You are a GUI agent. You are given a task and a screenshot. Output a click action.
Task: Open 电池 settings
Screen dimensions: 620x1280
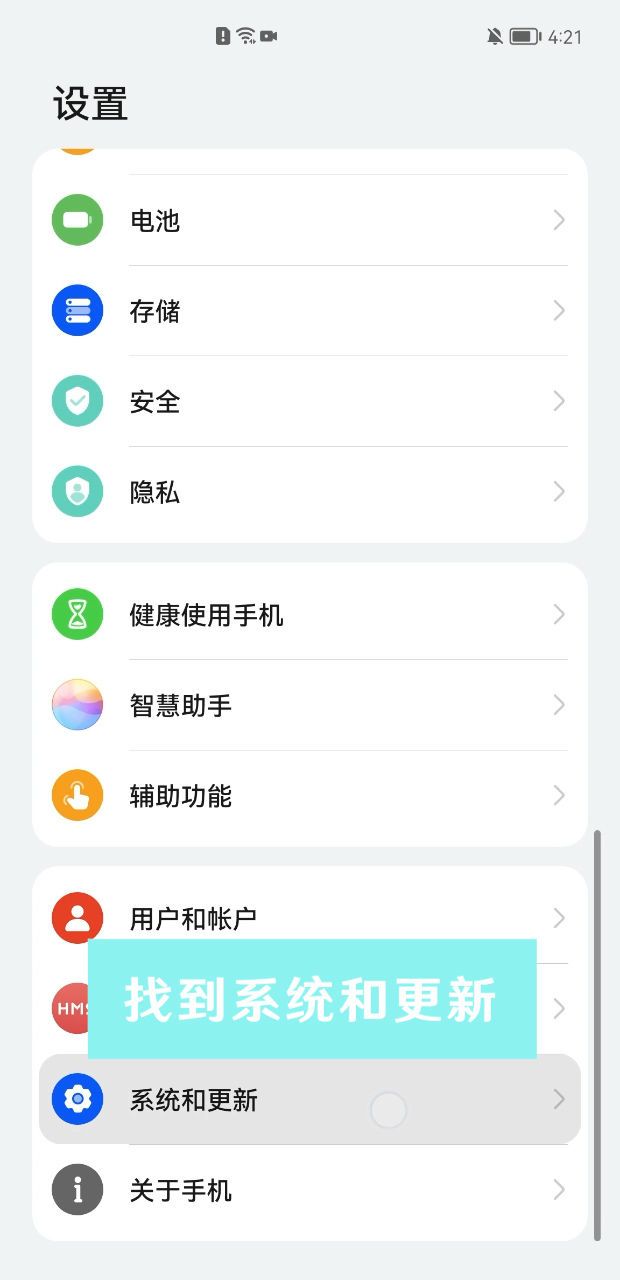pos(310,220)
